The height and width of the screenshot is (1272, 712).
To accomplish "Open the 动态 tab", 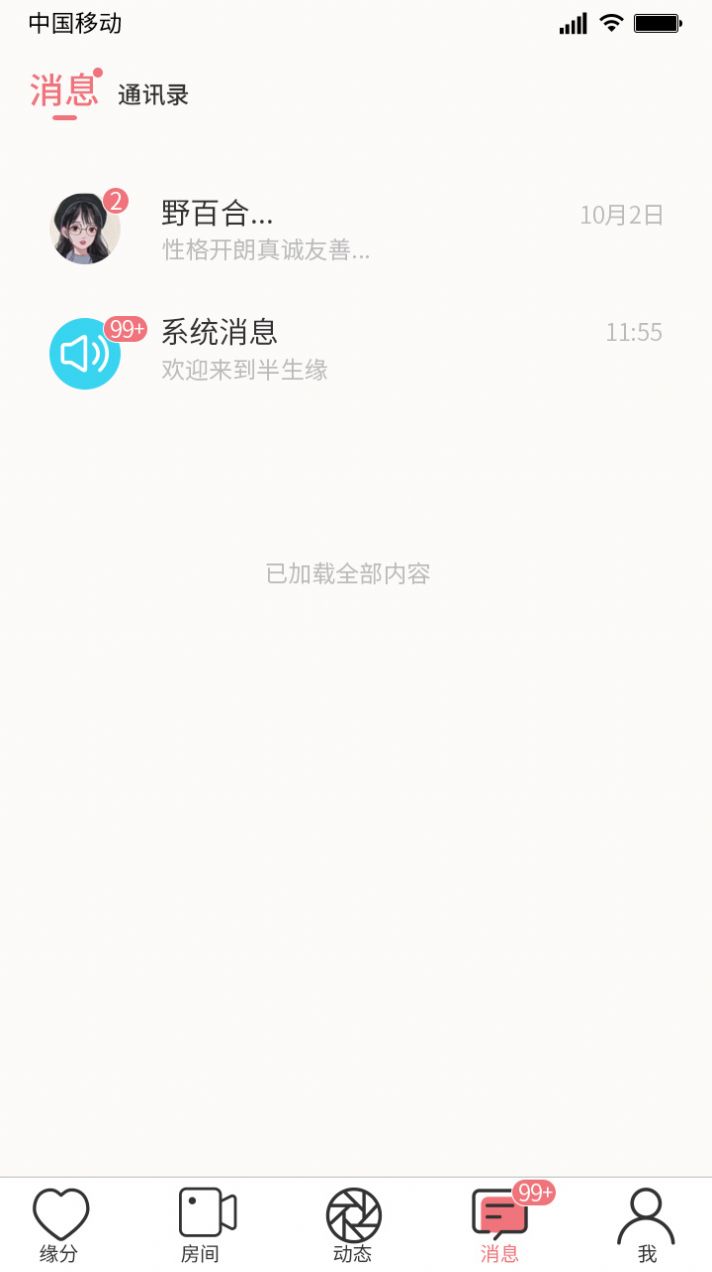I will click(x=353, y=1225).
